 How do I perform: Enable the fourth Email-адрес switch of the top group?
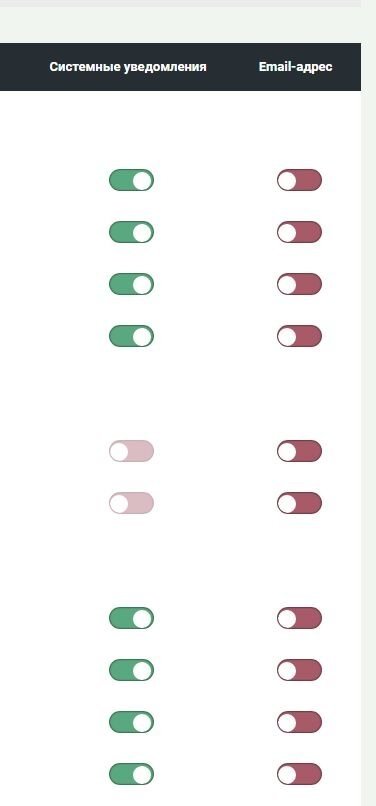point(299,336)
